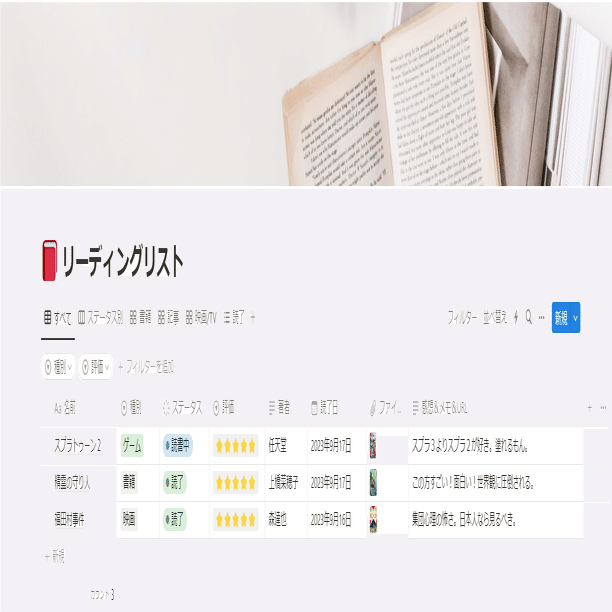Viewport: 612px width, 612px height.
Task: Tap the blue 新規 button
Action: click(x=559, y=318)
